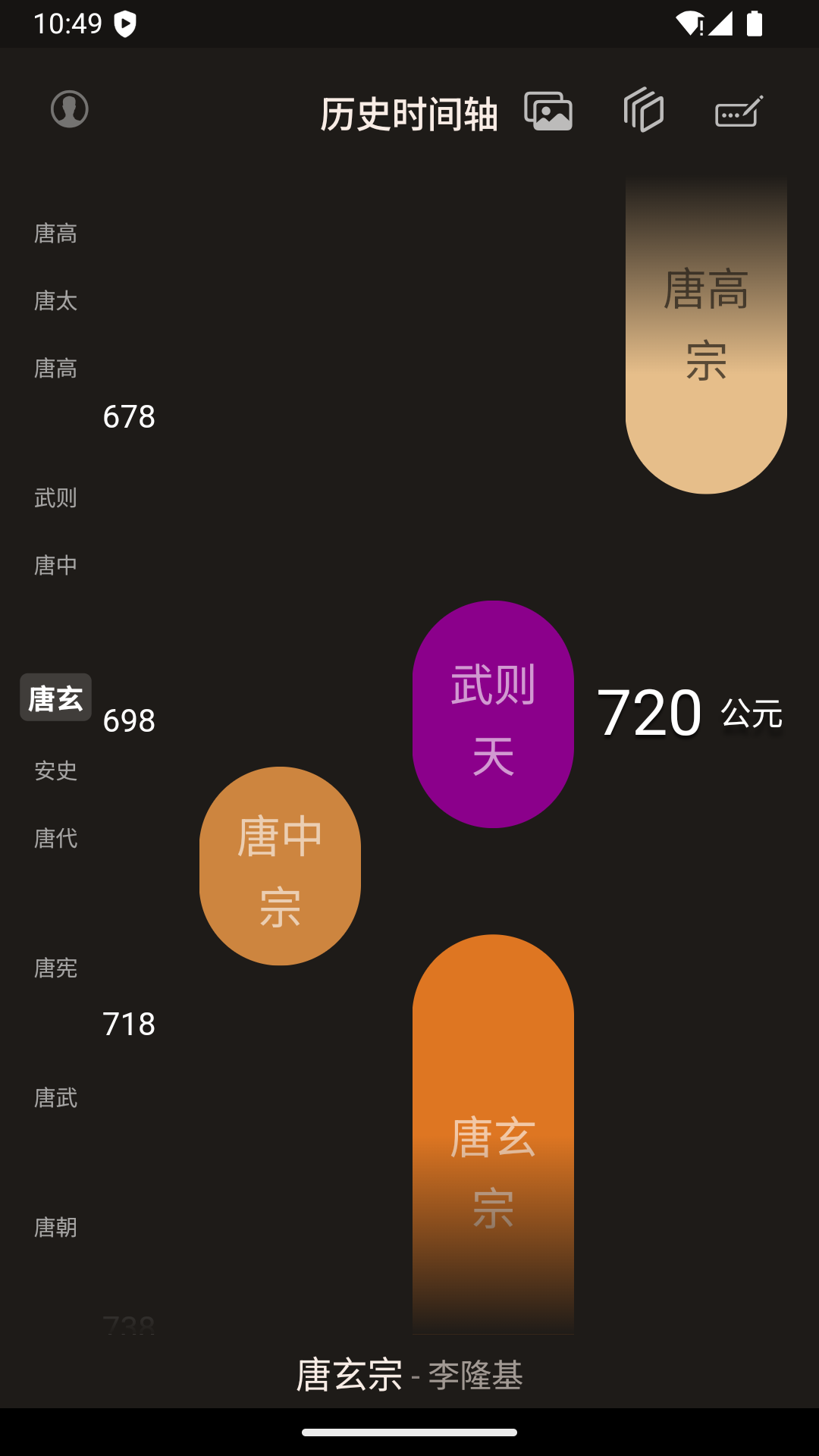Jump to 唐武 in the side index

tap(55, 1098)
